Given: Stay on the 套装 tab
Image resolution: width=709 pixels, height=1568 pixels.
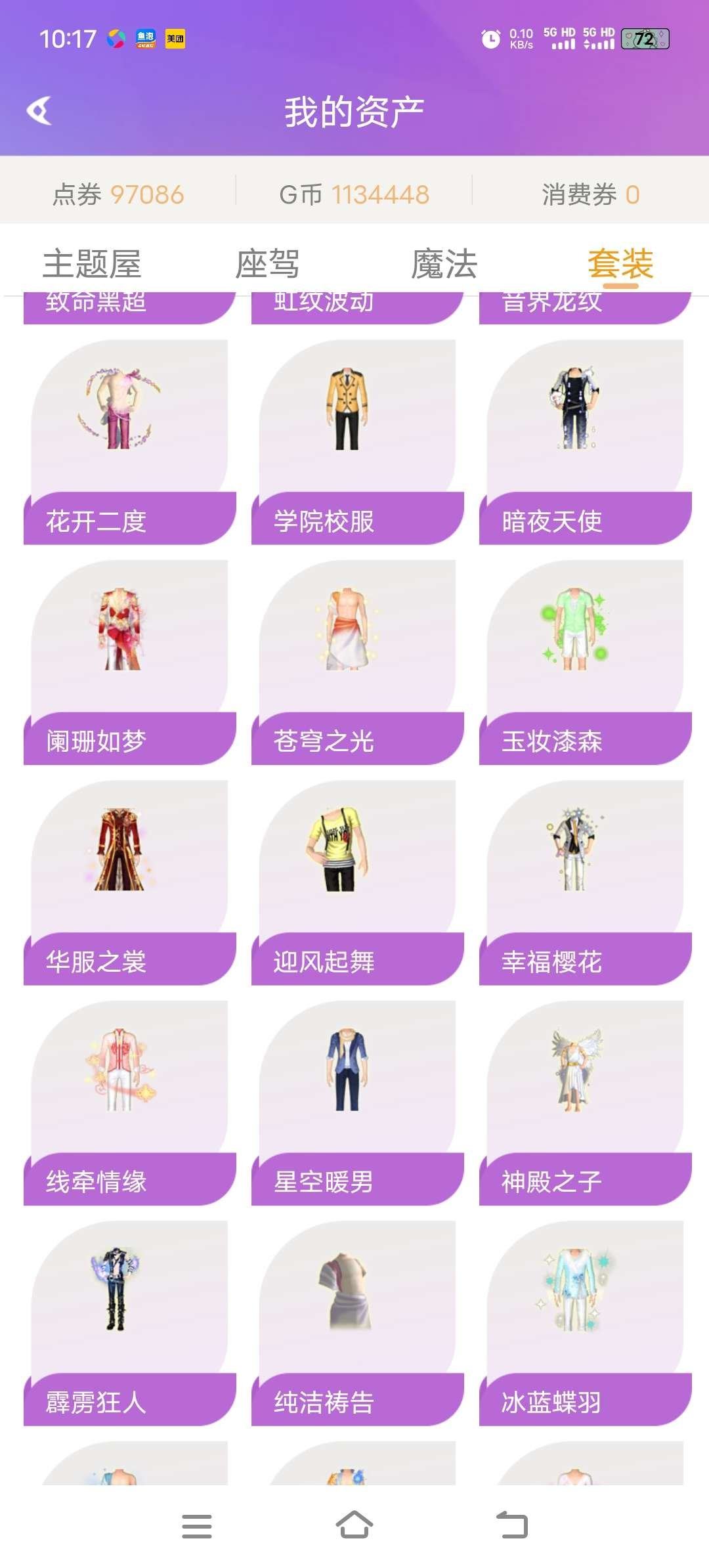Looking at the screenshot, I should coord(620,263).
